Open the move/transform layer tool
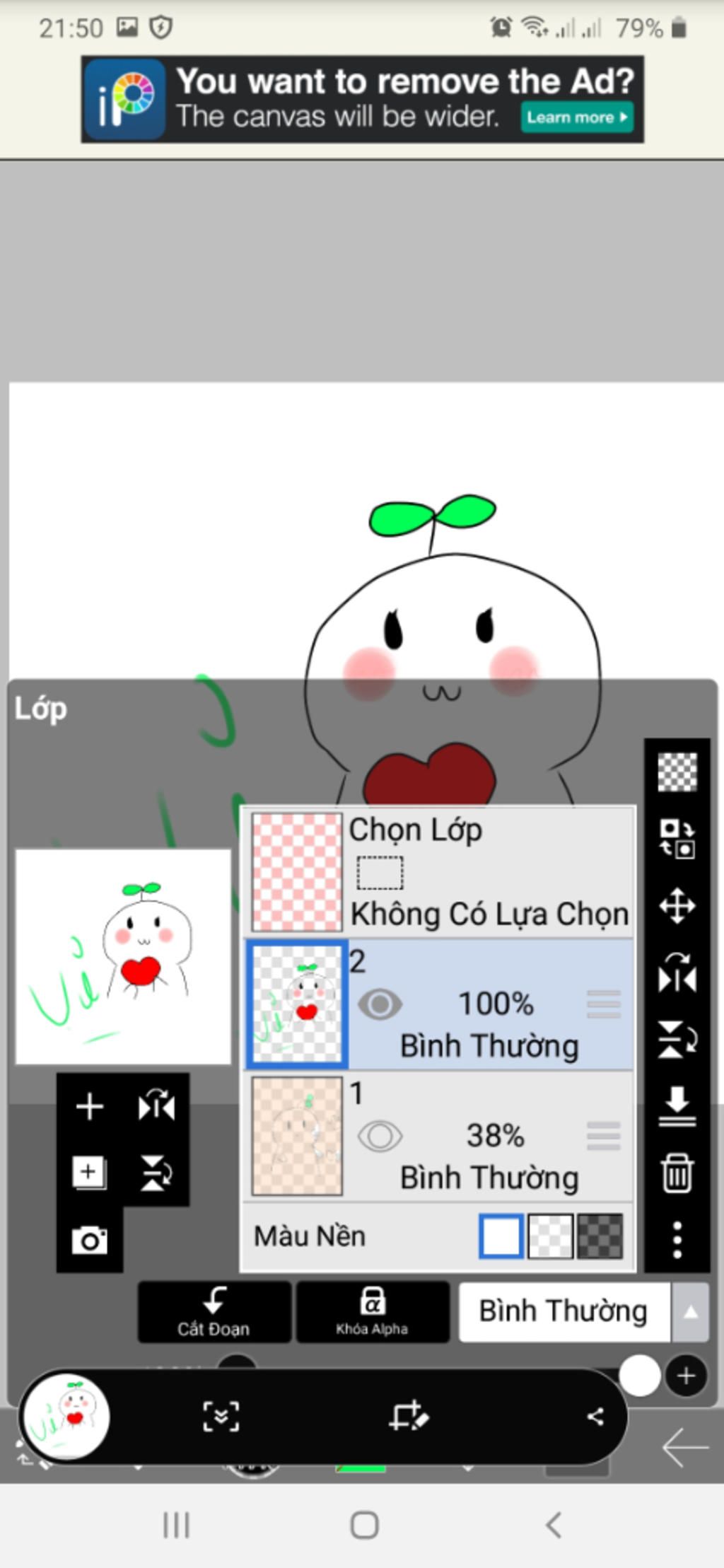 tap(677, 906)
